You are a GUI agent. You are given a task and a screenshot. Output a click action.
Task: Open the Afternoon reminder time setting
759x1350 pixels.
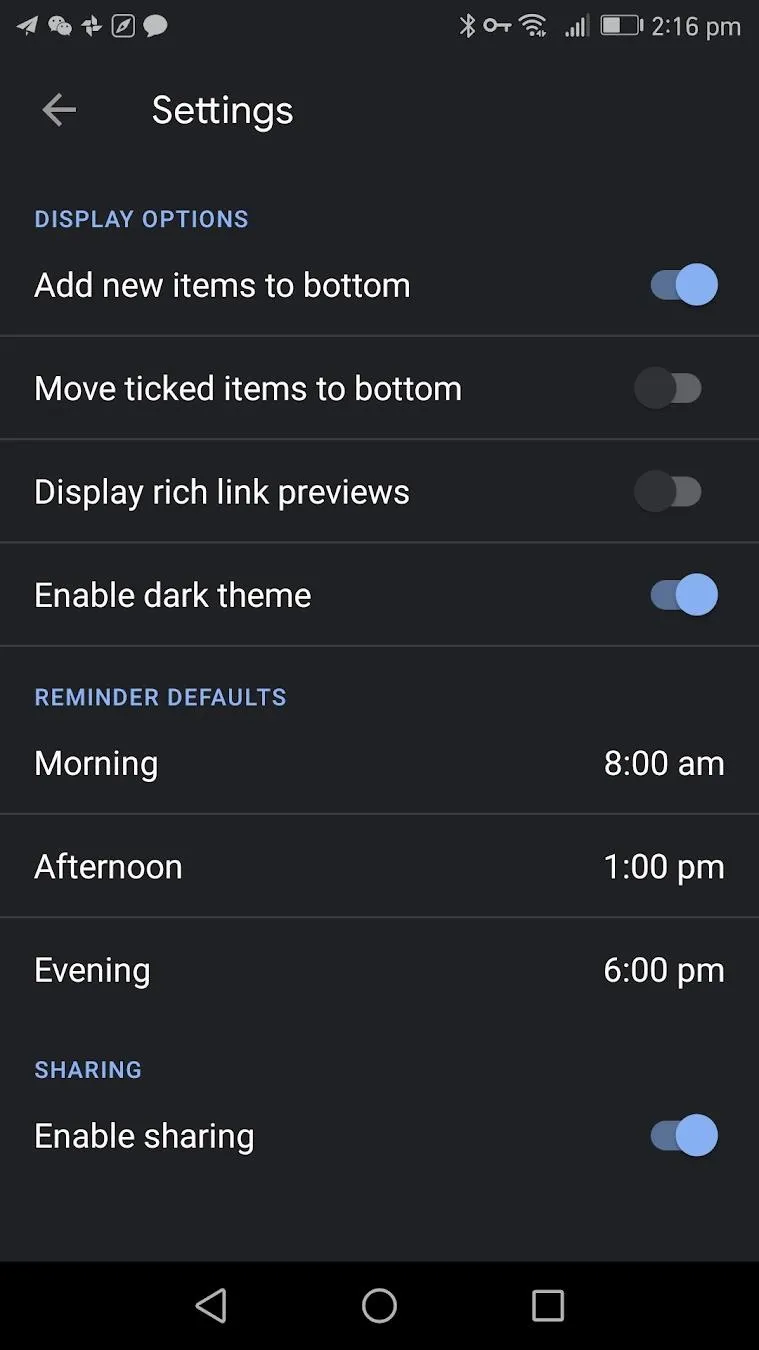(x=379, y=866)
